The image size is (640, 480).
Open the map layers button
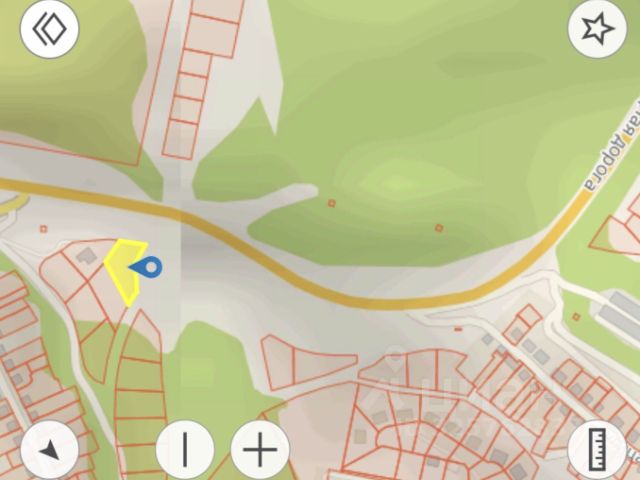(49, 30)
